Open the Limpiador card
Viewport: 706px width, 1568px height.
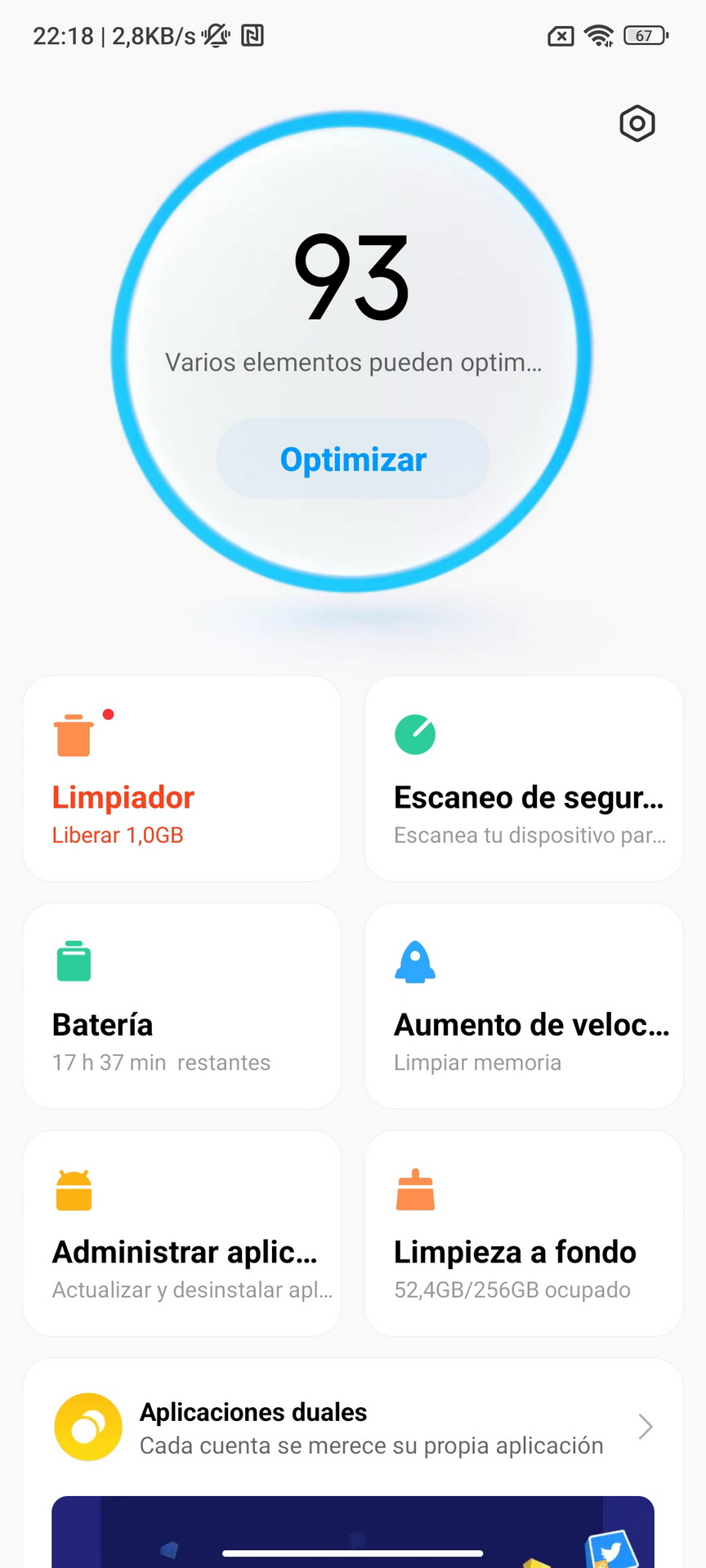[x=182, y=778]
